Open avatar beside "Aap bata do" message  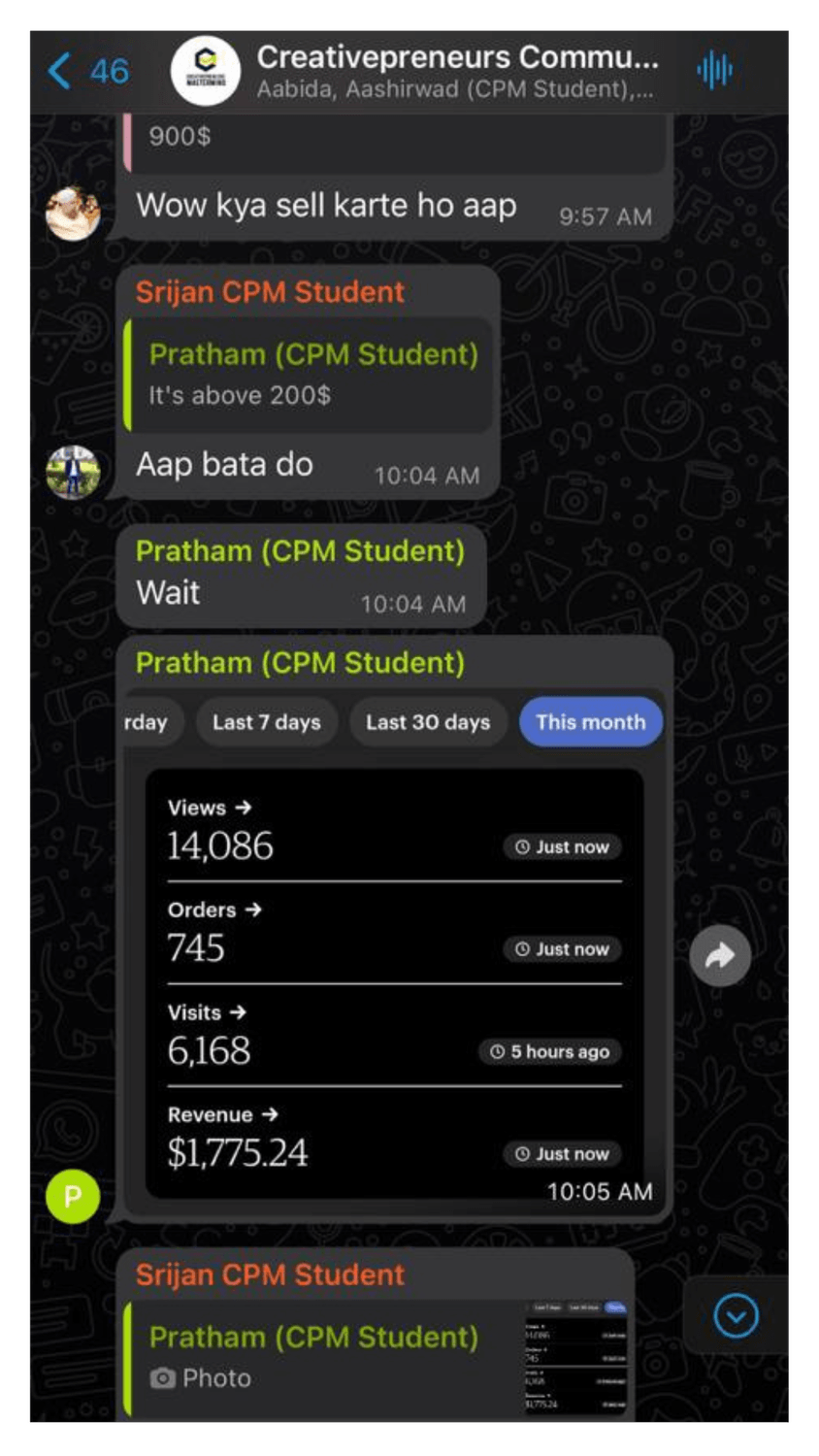73,472
